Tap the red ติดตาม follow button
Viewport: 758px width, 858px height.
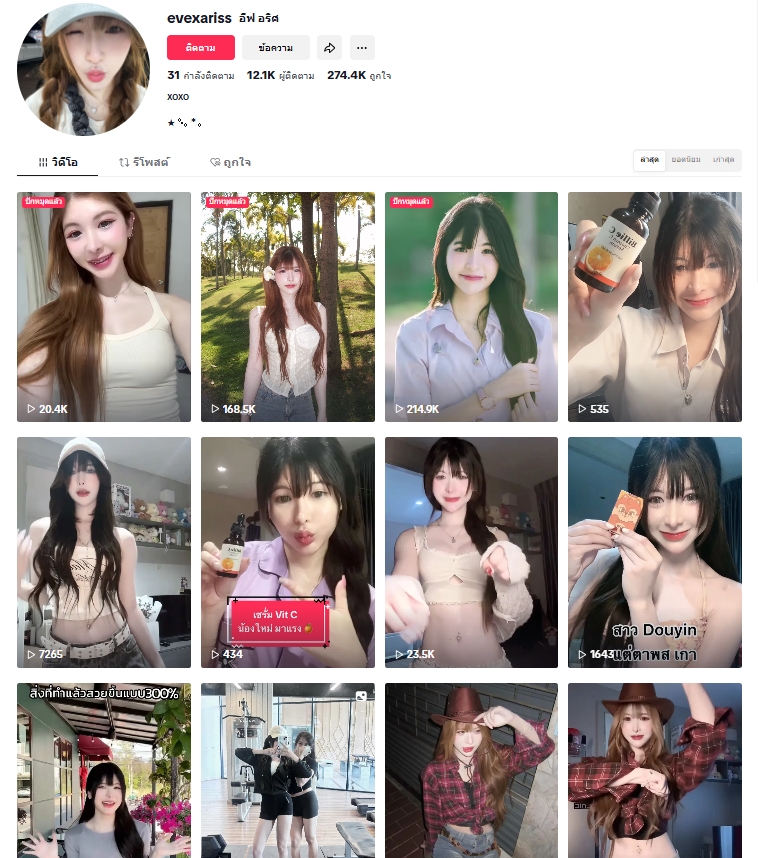201,47
